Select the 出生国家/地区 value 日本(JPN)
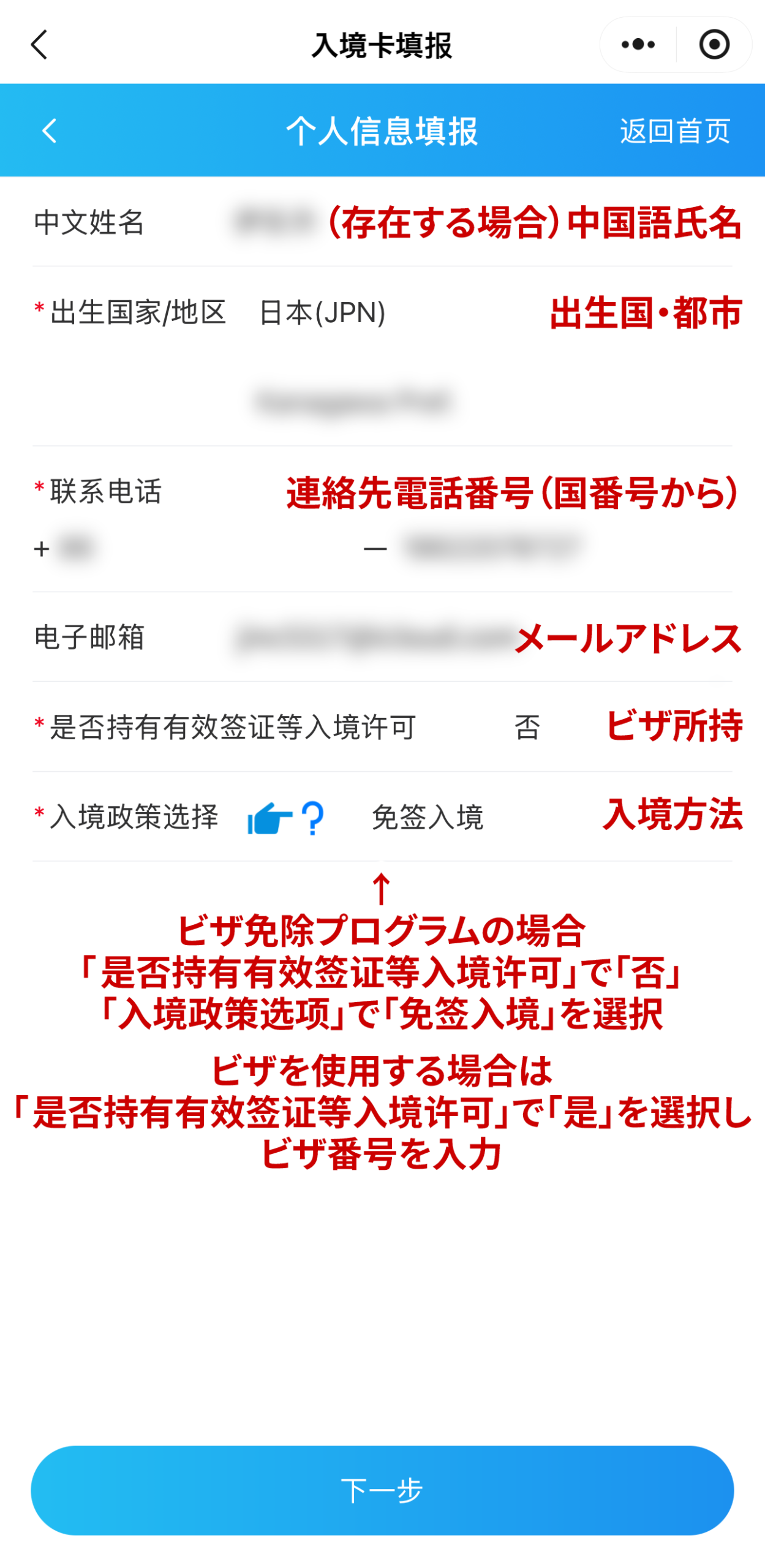Screen dimensions: 765x1568 (x=322, y=312)
